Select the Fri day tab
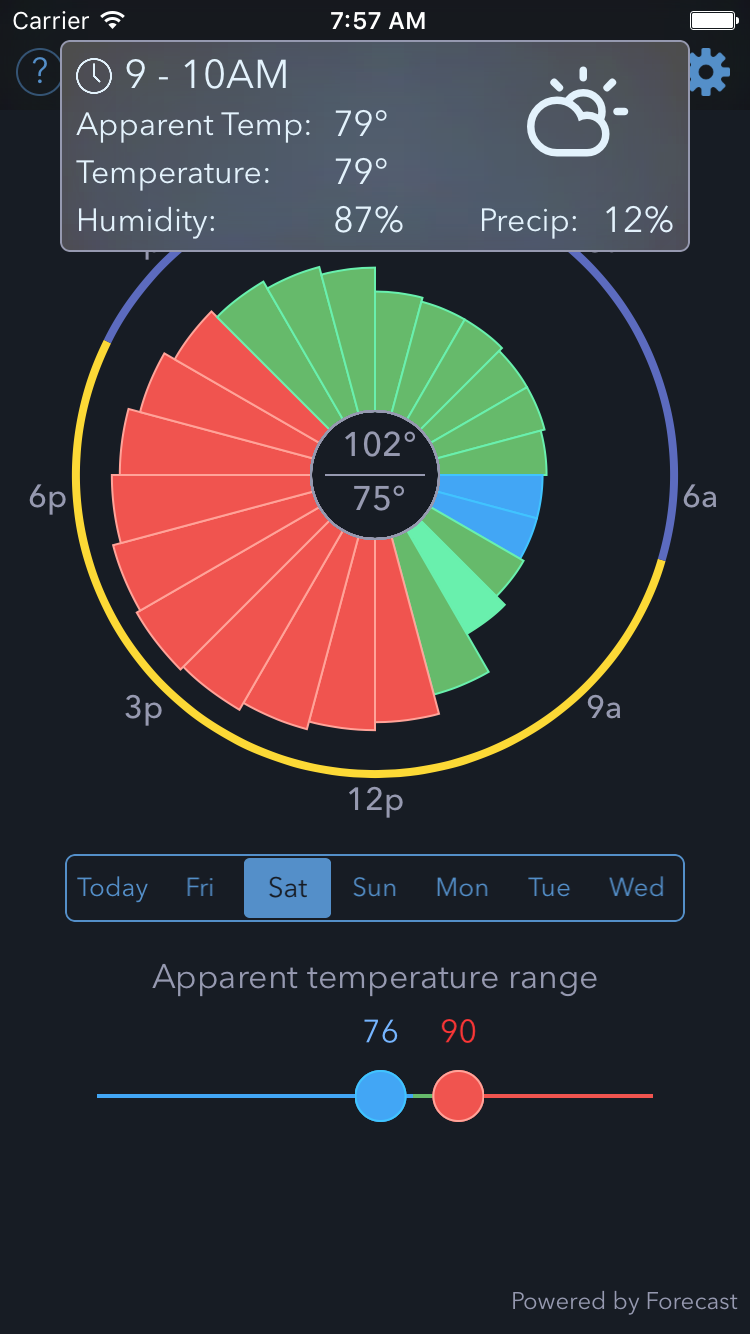 point(200,887)
